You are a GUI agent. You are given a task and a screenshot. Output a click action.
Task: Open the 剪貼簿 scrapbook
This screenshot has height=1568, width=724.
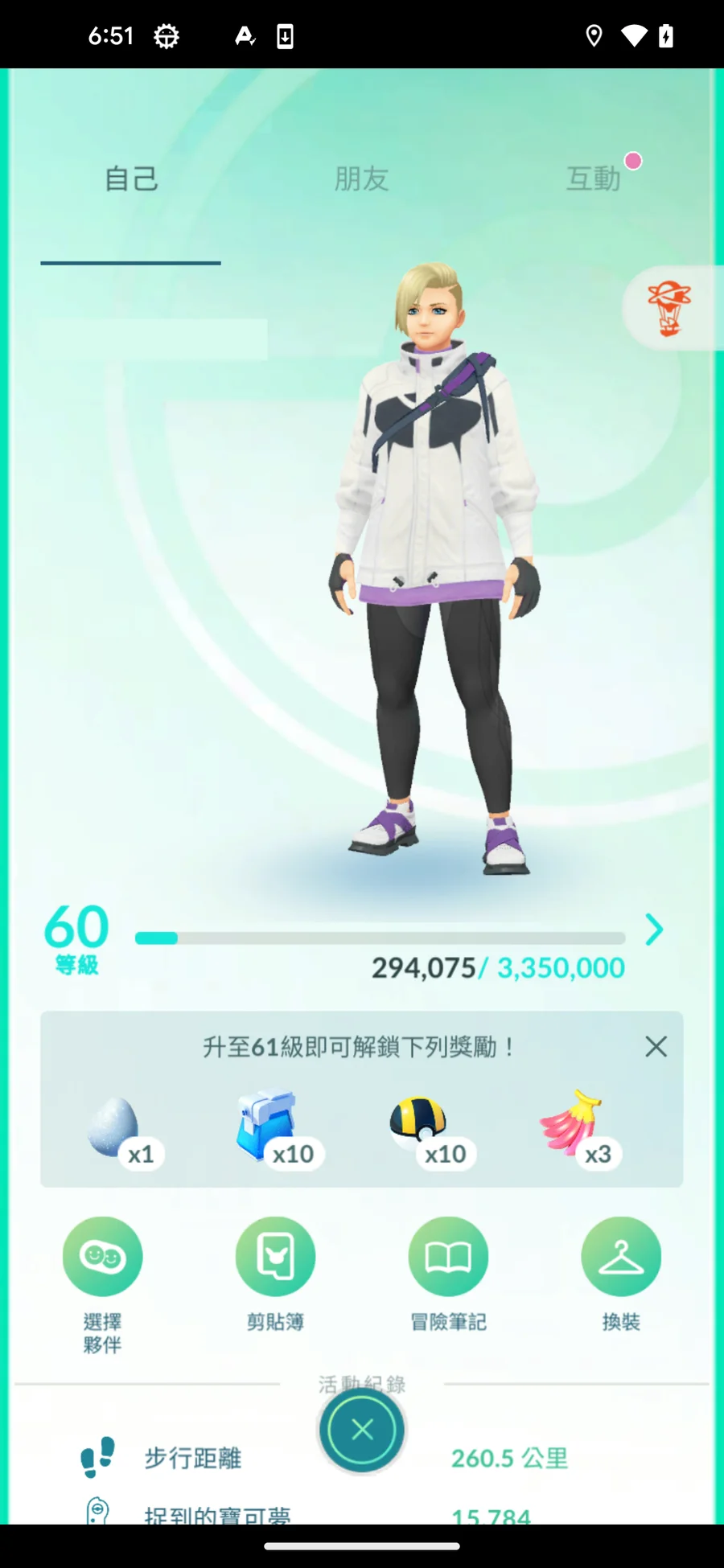click(x=275, y=1256)
